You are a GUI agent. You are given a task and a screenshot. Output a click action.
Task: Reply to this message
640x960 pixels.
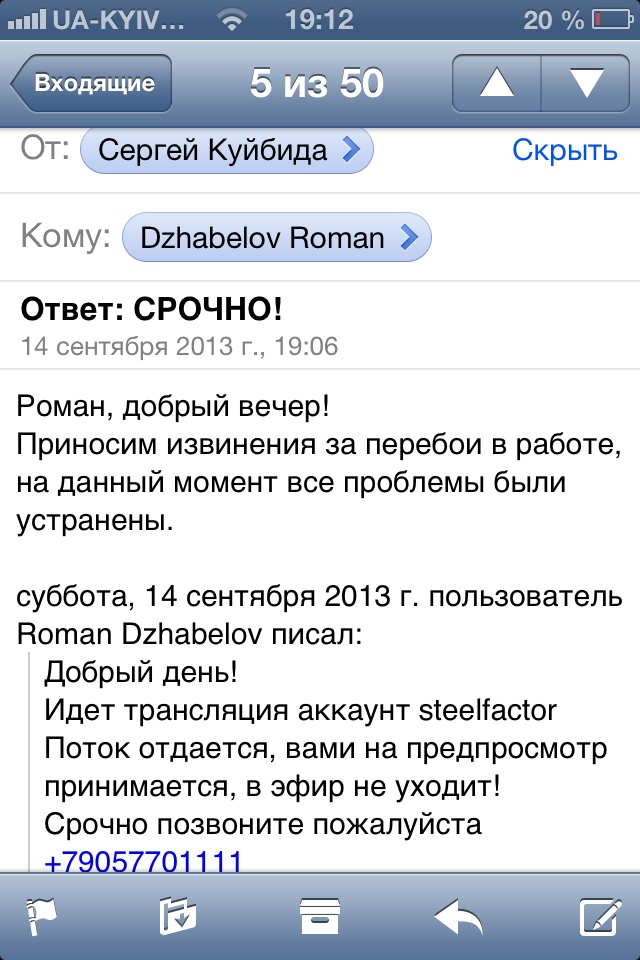coord(458,916)
